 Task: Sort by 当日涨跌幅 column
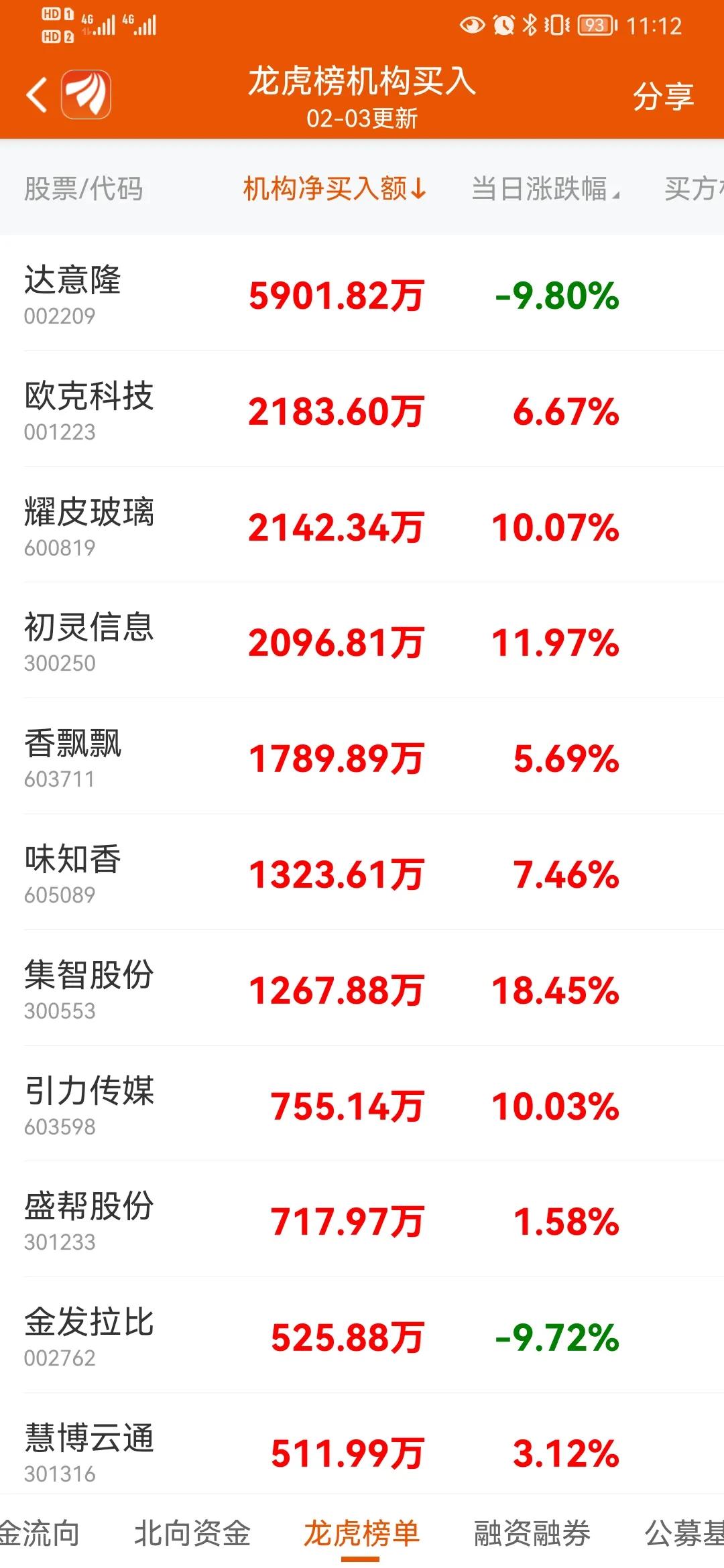[545, 189]
